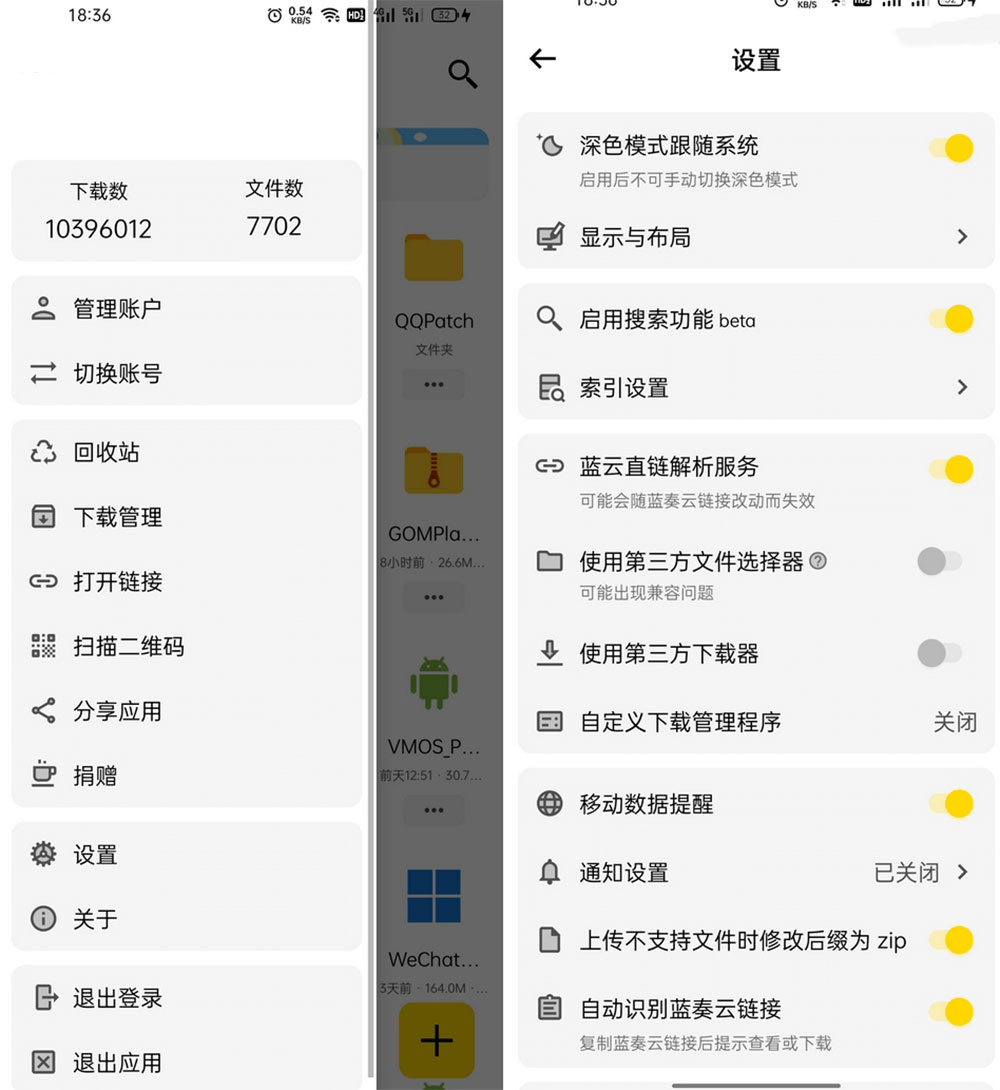Click the 打开链接 link icon
Screen dimensions: 1000x1090
click(x=43, y=582)
